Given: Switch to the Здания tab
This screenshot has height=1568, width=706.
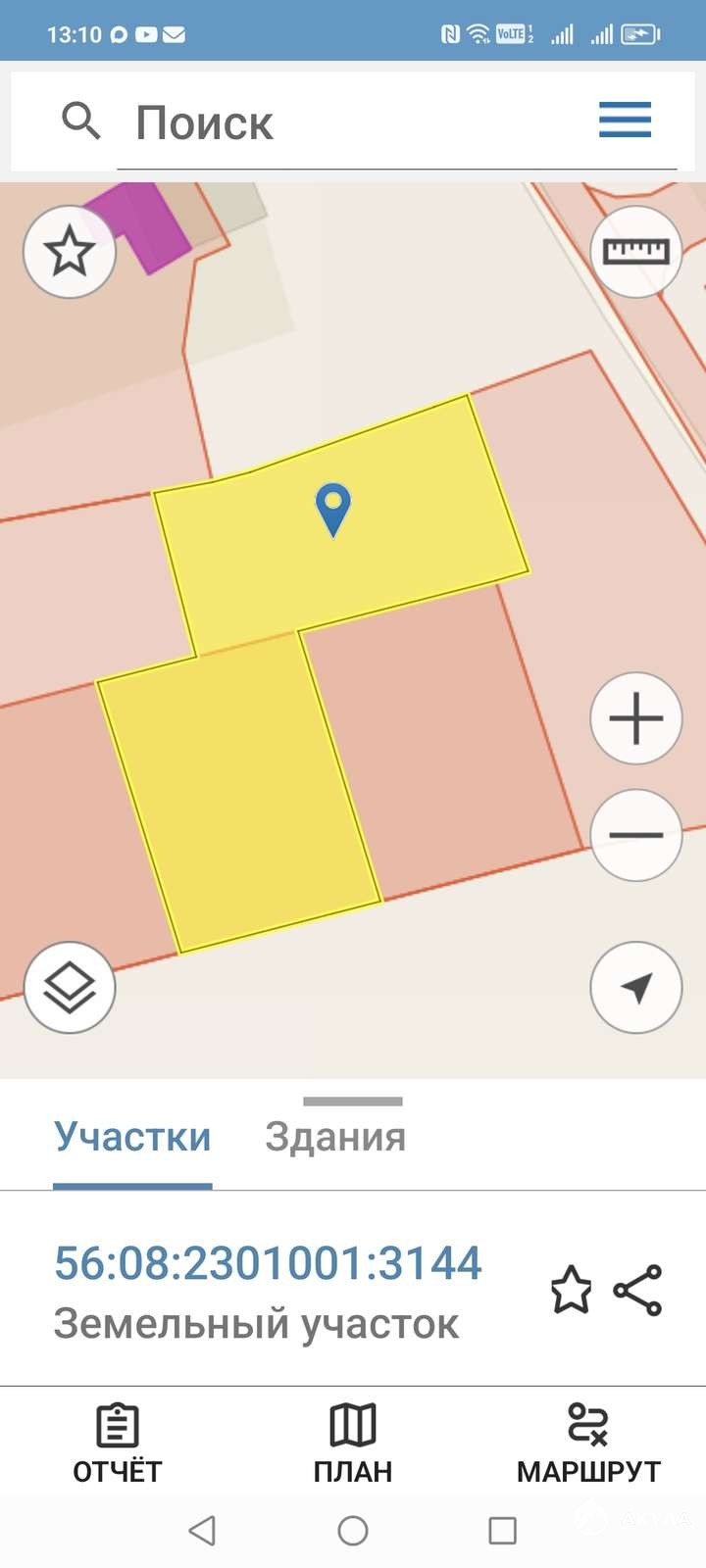Looking at the screenshot, I should point(335,1137).
